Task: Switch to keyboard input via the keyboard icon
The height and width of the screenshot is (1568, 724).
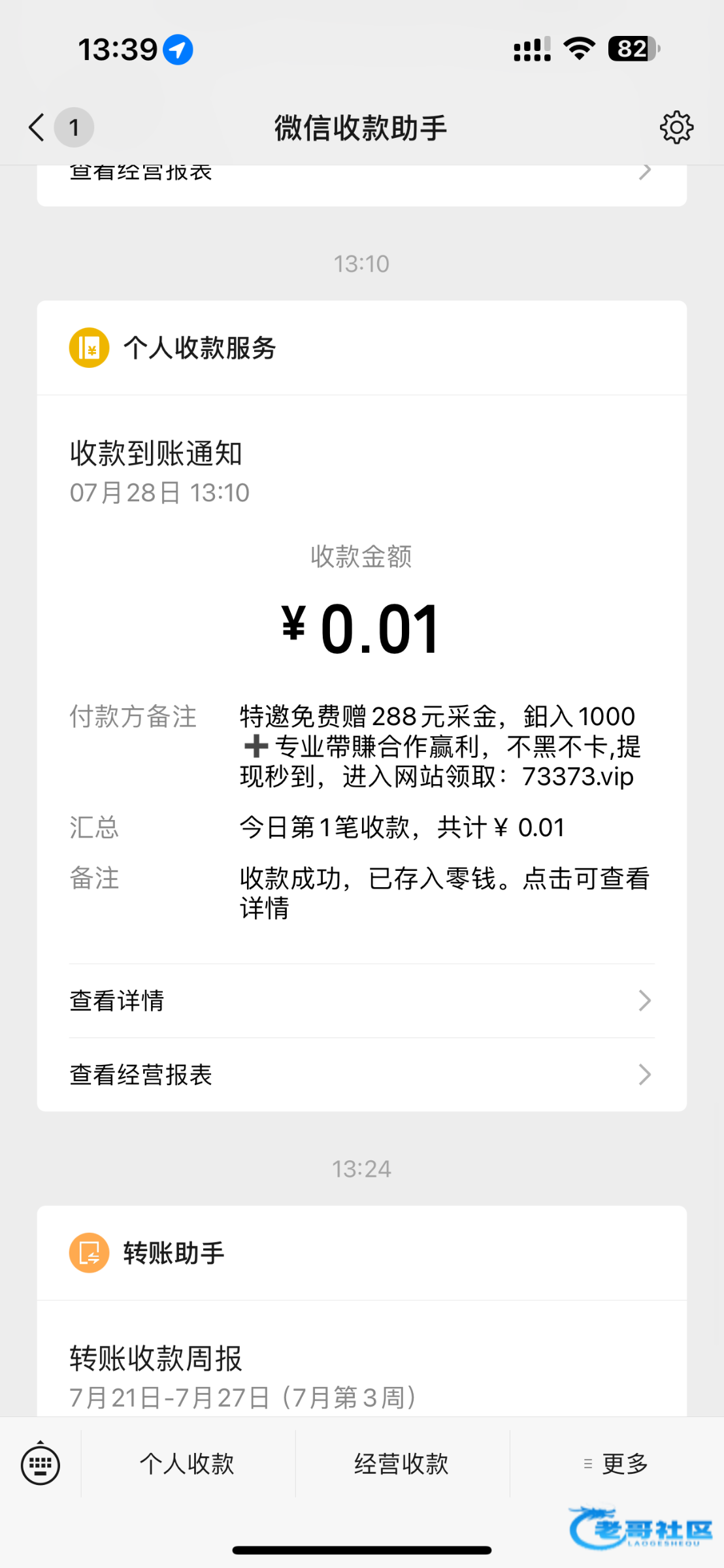Action: pos(41,1464)
